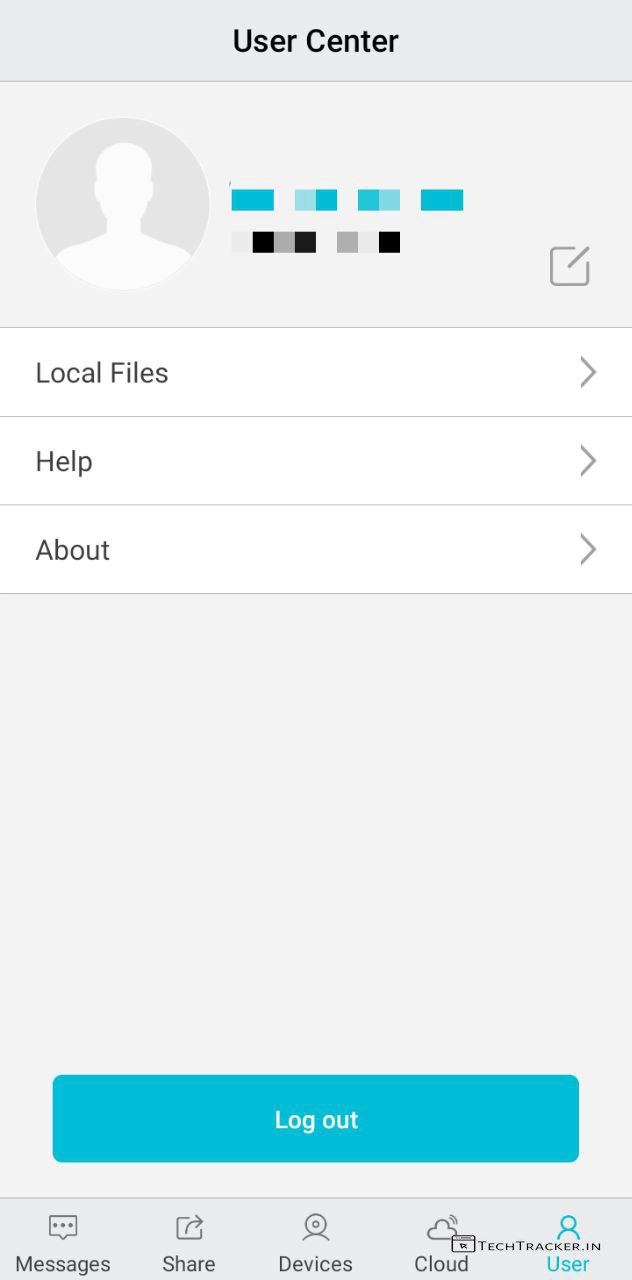This screenshot has height=1280, width=632.
Task: Switch to the Messages tab
Action: (x=63, y=1241)
